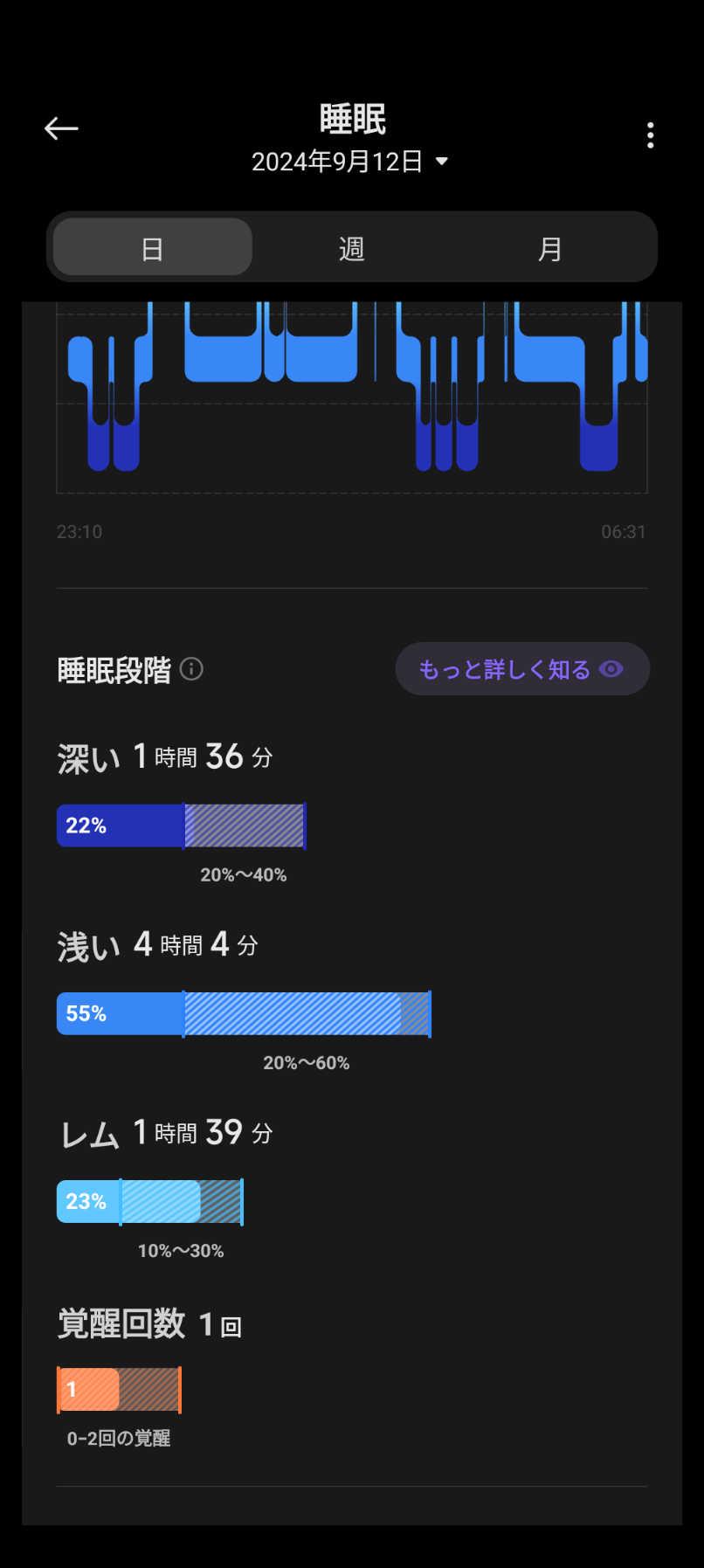Tap the もっと詳しく知る button
704x1568 pixels.
[521, 669]
